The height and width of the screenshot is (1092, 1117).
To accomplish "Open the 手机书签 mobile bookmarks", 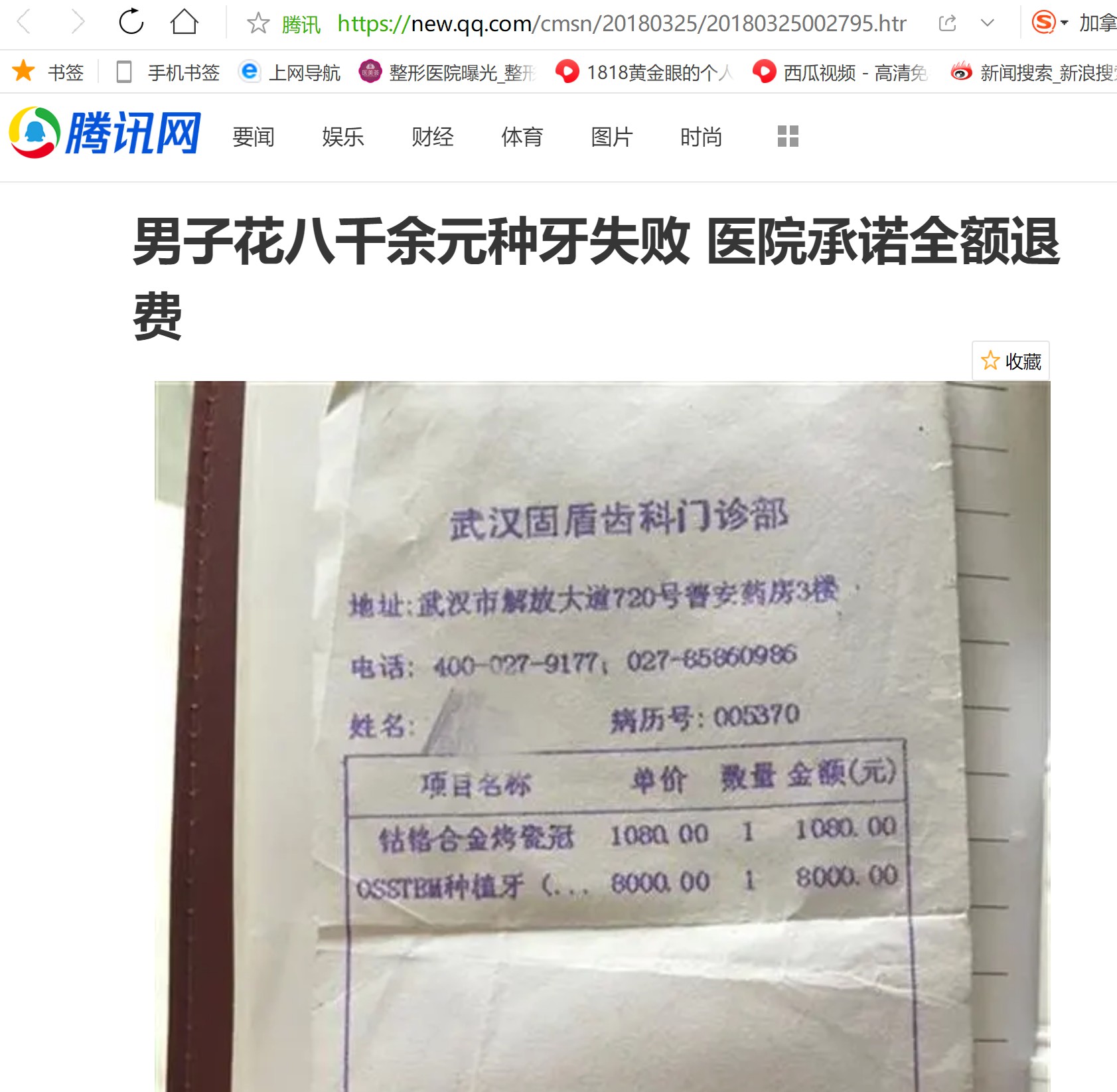I will click(x=168, y=72).
